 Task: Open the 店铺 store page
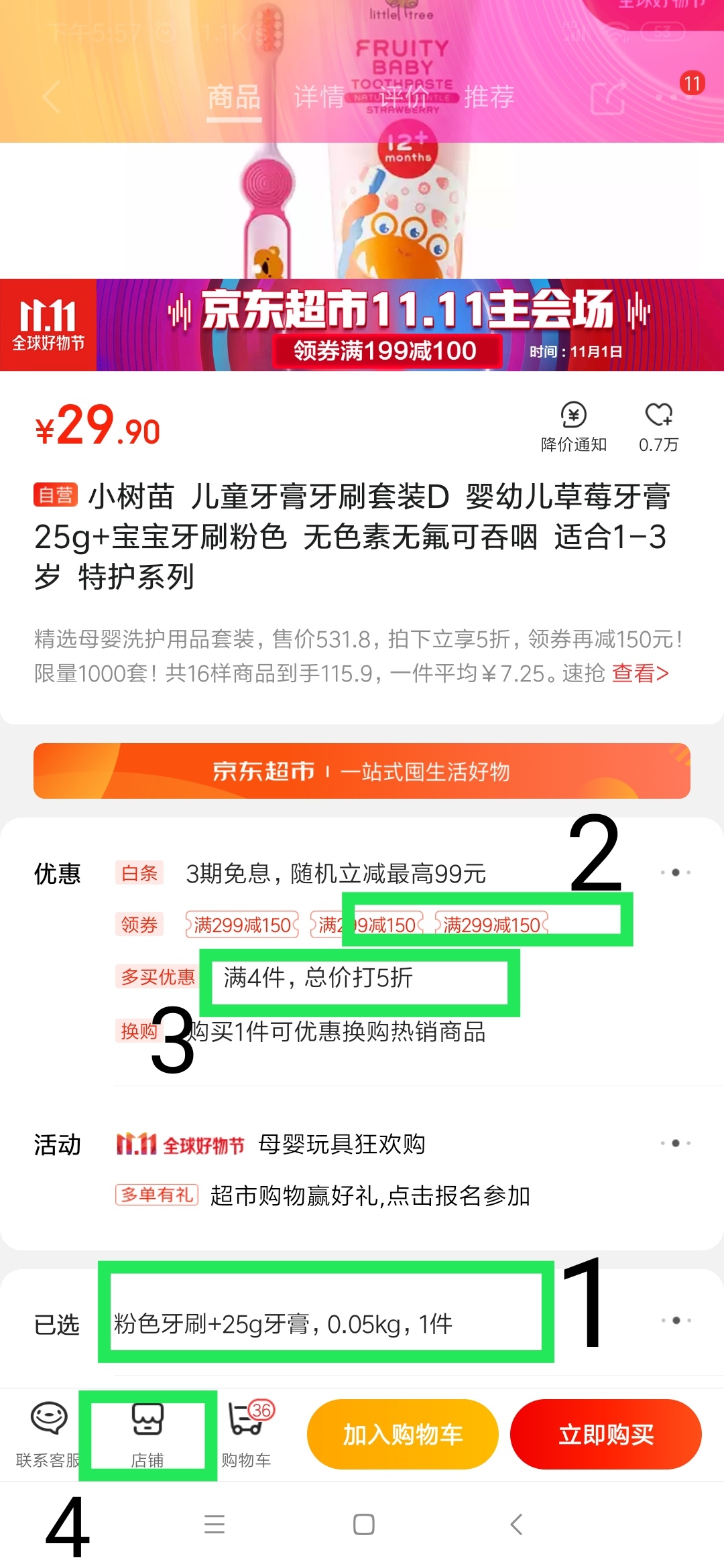[x=147, y=1434]
